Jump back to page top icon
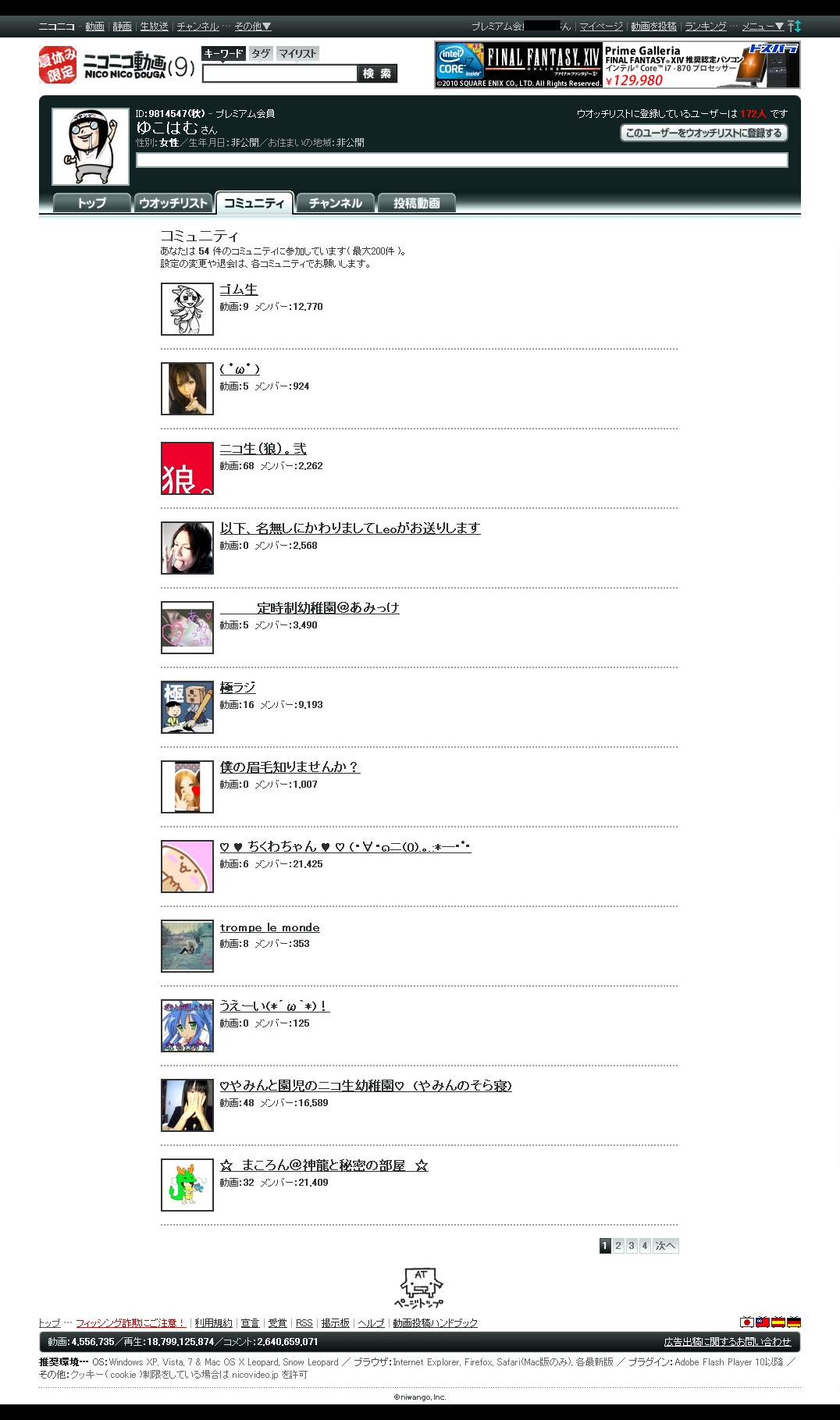This screenshot has height=1420, width=840. click(420, 1288)
